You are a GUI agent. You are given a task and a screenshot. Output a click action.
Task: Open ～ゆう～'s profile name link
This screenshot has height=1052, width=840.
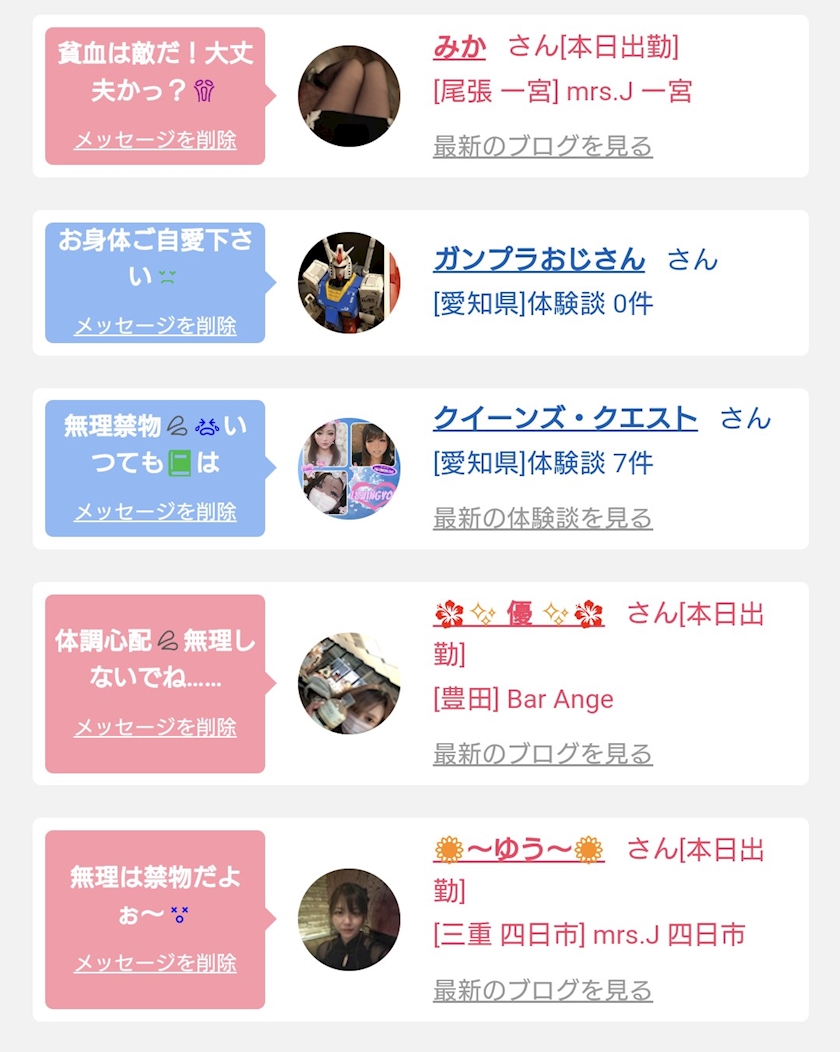point(519,849)
